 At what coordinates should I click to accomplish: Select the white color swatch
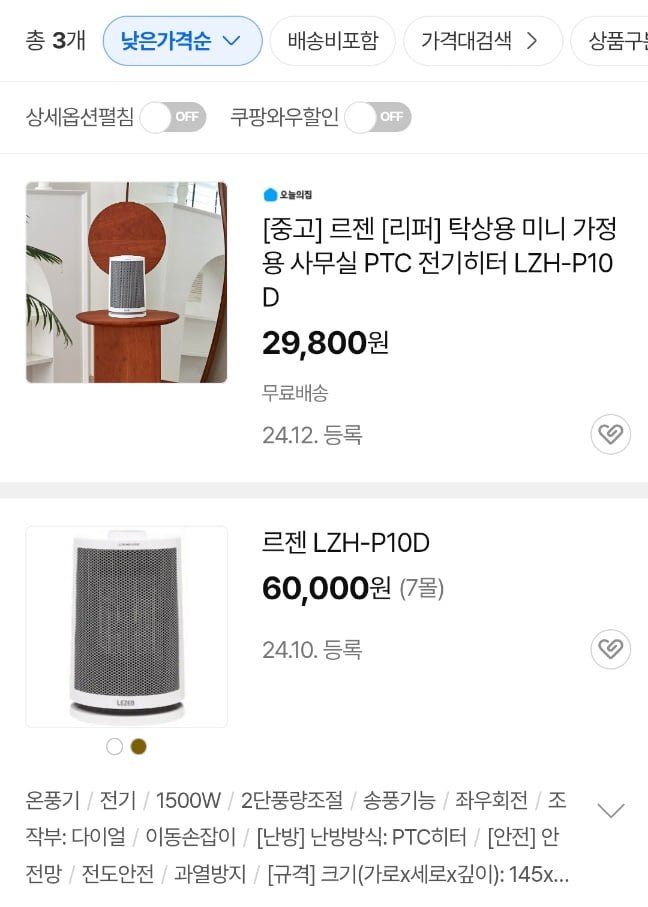(115, 746)
